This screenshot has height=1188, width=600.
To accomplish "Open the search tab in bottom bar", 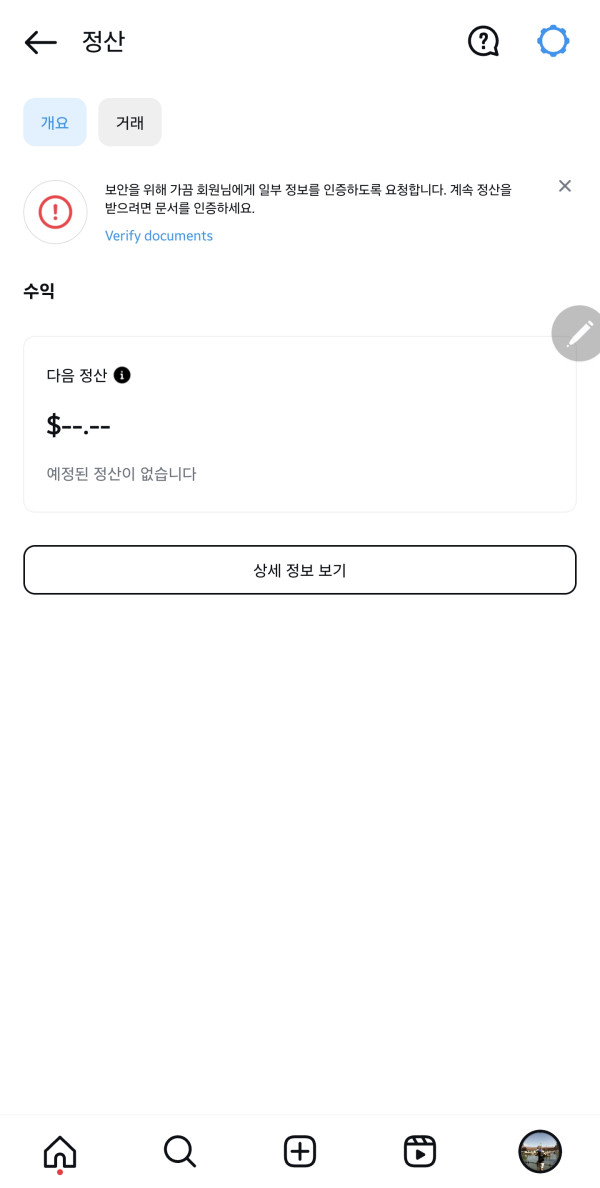I will point(180,1152).
